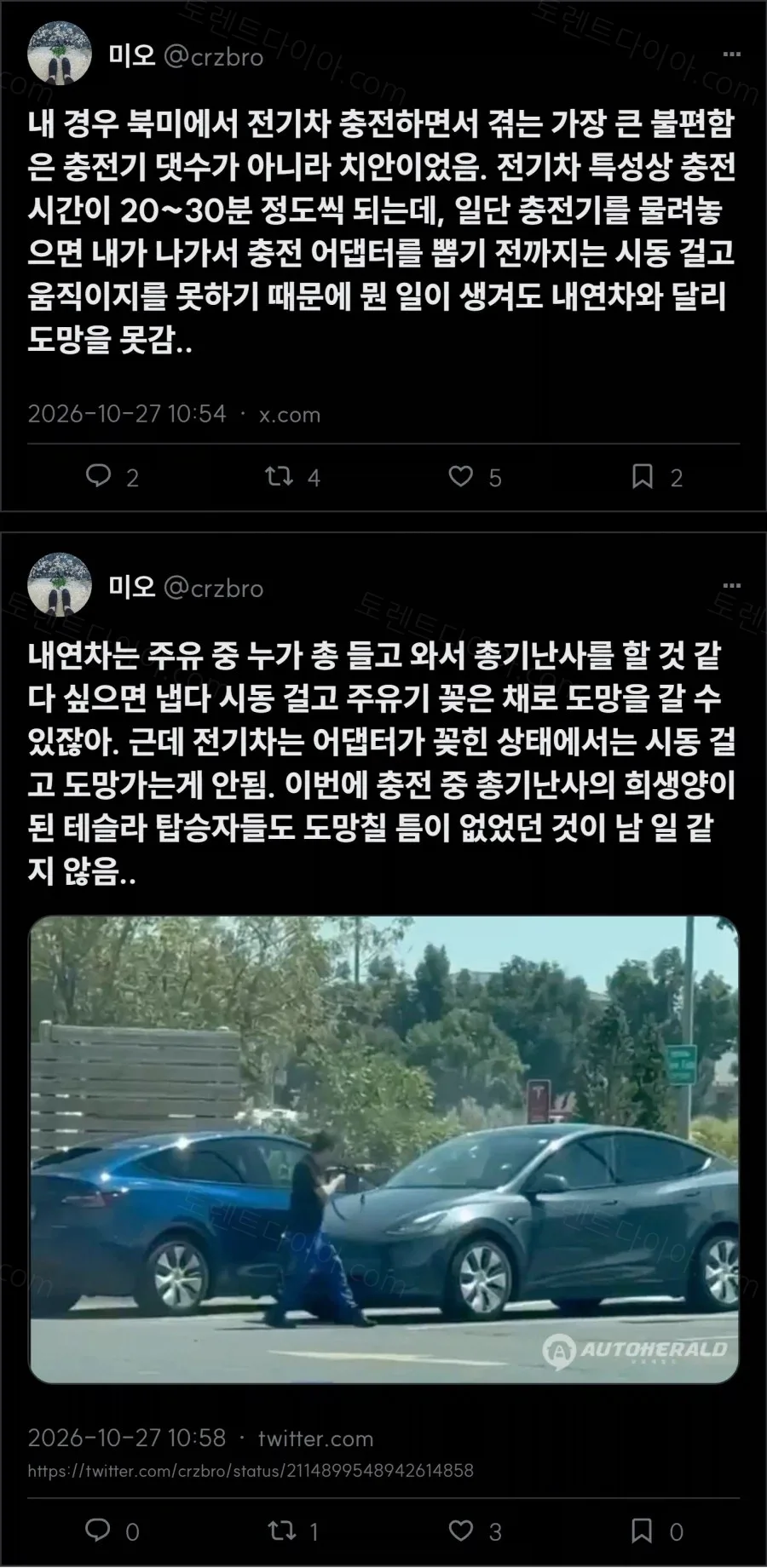Reply to the post with 2 comments
The height and width of the screenshot is (1568, 767).
tap(99, 475)
